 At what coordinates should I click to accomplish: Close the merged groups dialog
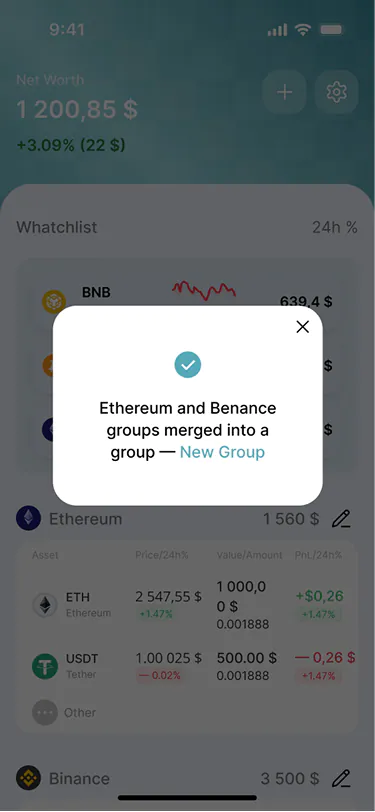pos(302,327)
